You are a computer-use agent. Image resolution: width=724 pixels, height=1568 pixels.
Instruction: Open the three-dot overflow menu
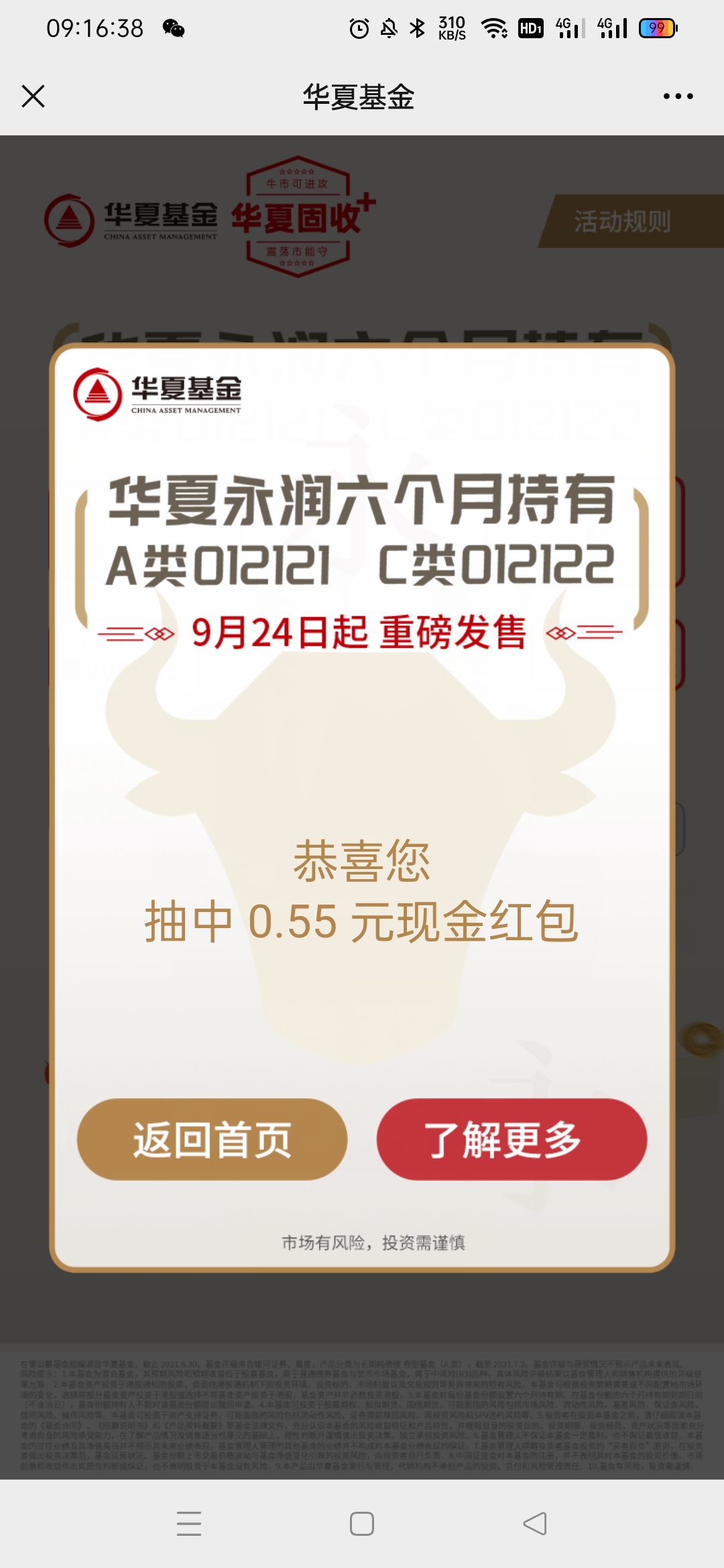point(678,96)
